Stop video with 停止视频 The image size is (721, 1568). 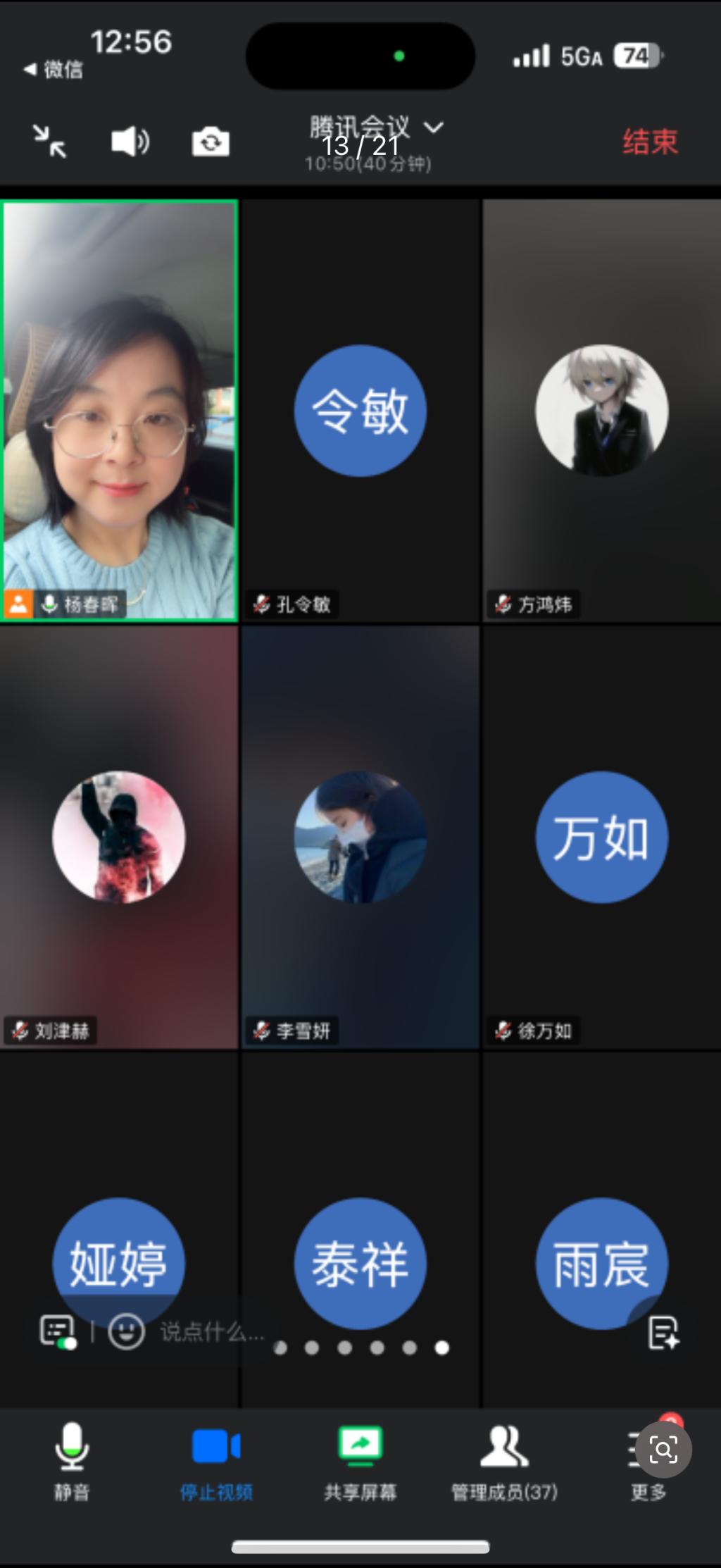tap(216, 1461)
